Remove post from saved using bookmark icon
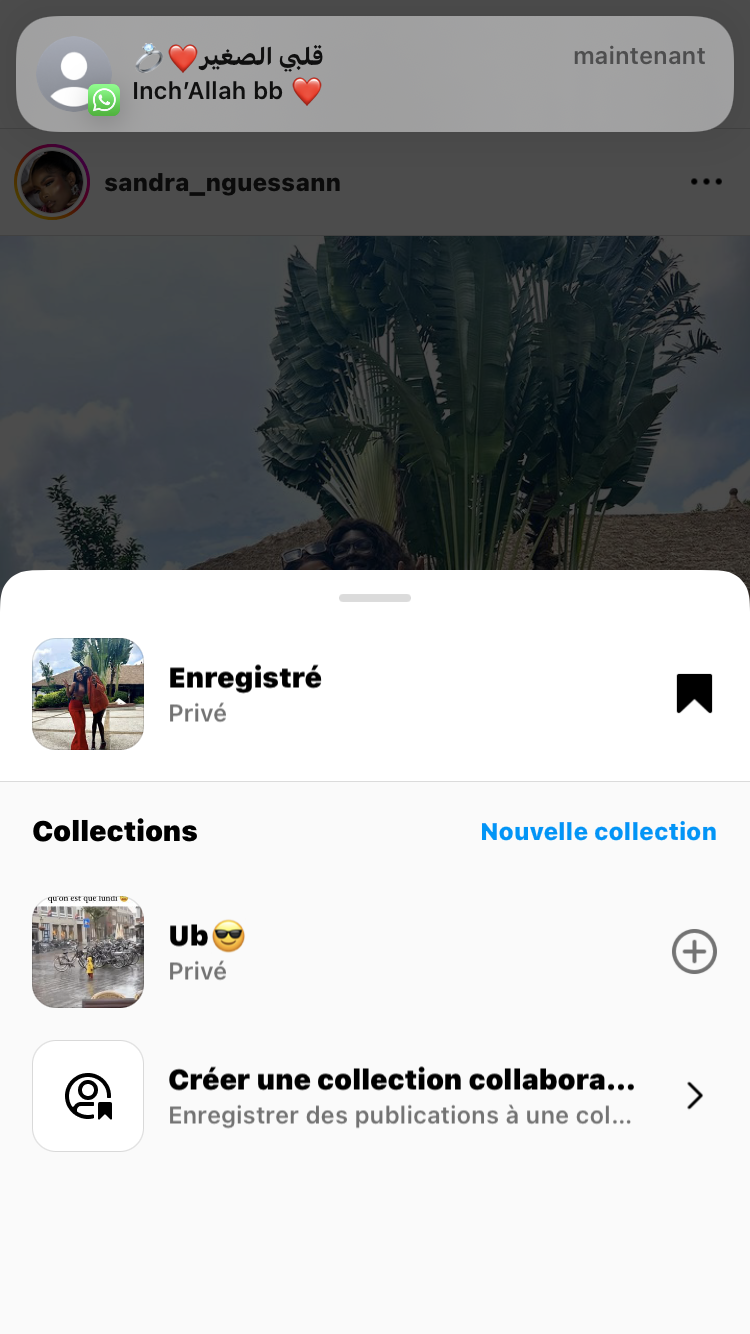Screen dimensions: 750x1334 click(694, 693)
